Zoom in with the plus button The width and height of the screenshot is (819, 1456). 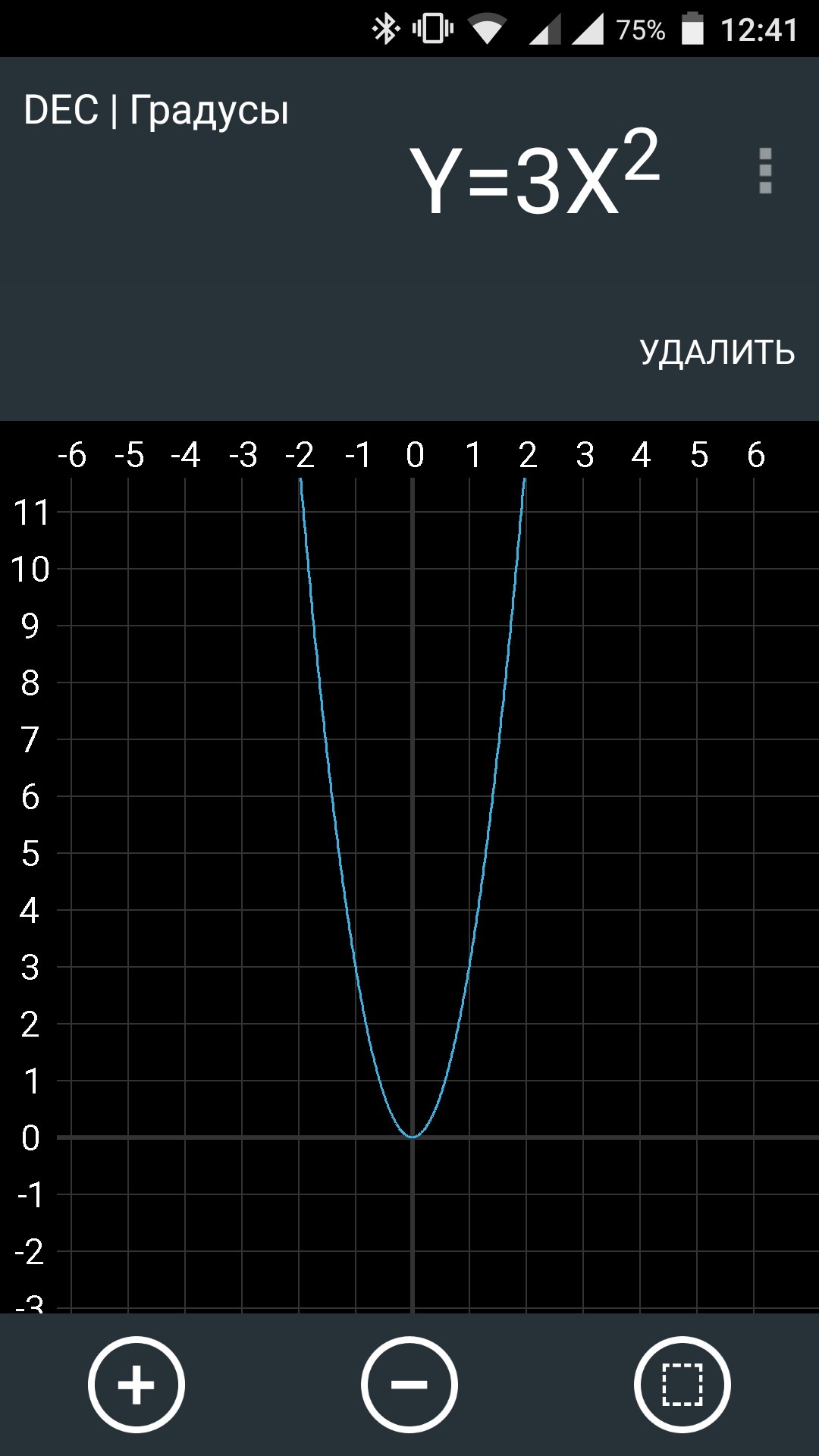click(136, 1385)
